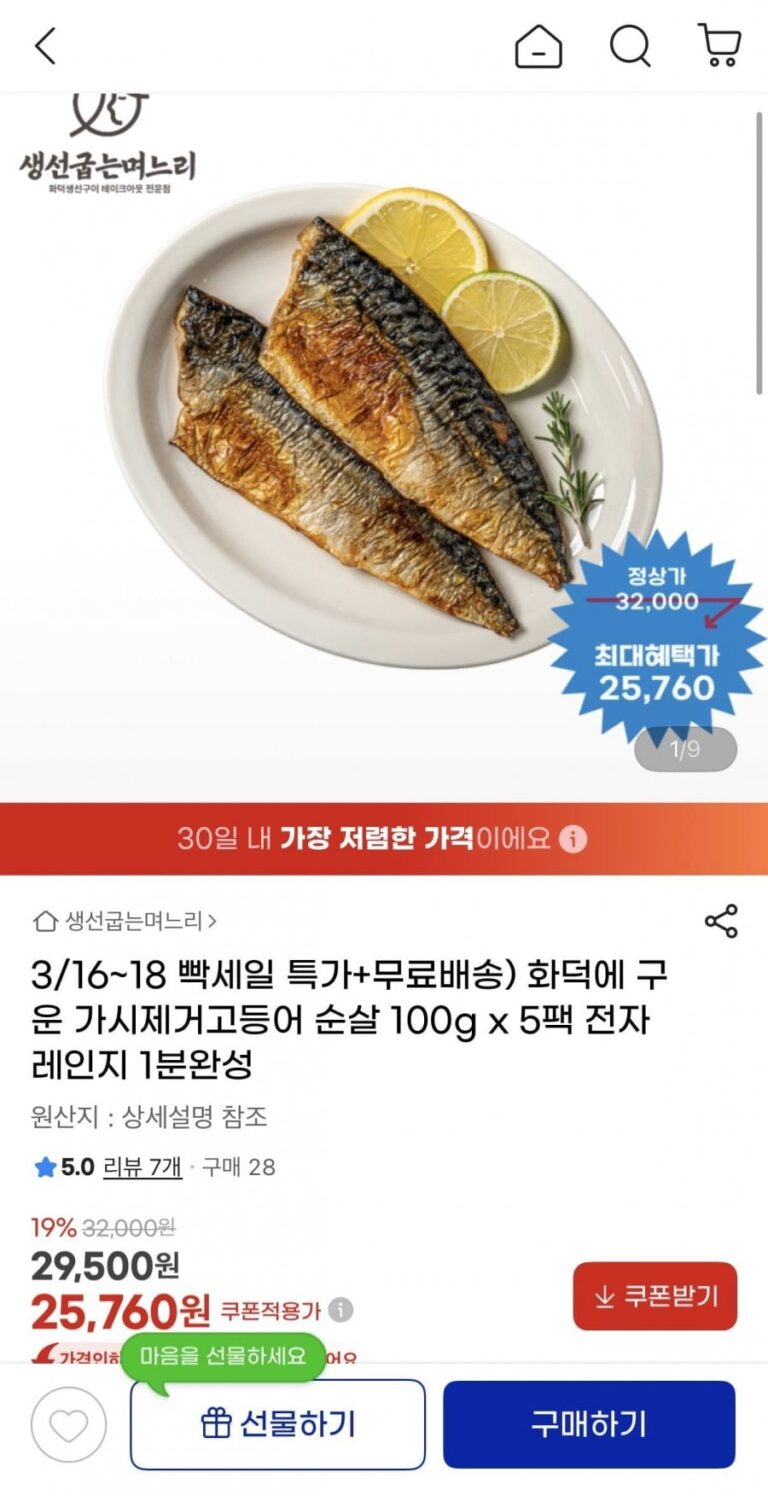Open the home icon
Screen dimensions: 768x1496
point(538,46)
